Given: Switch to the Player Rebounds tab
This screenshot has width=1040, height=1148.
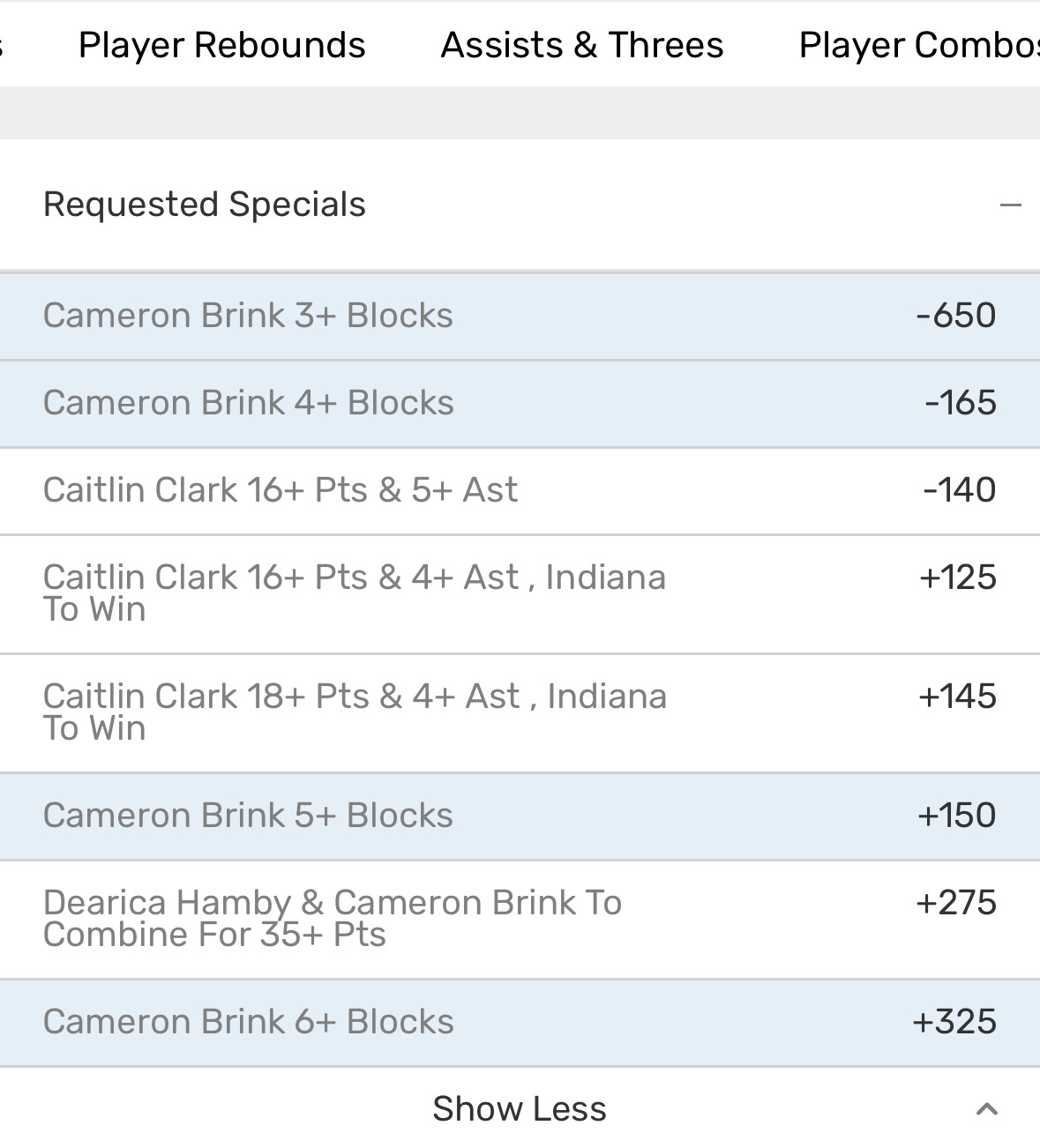Looking at the screenshot, I should tap(221, 45).
